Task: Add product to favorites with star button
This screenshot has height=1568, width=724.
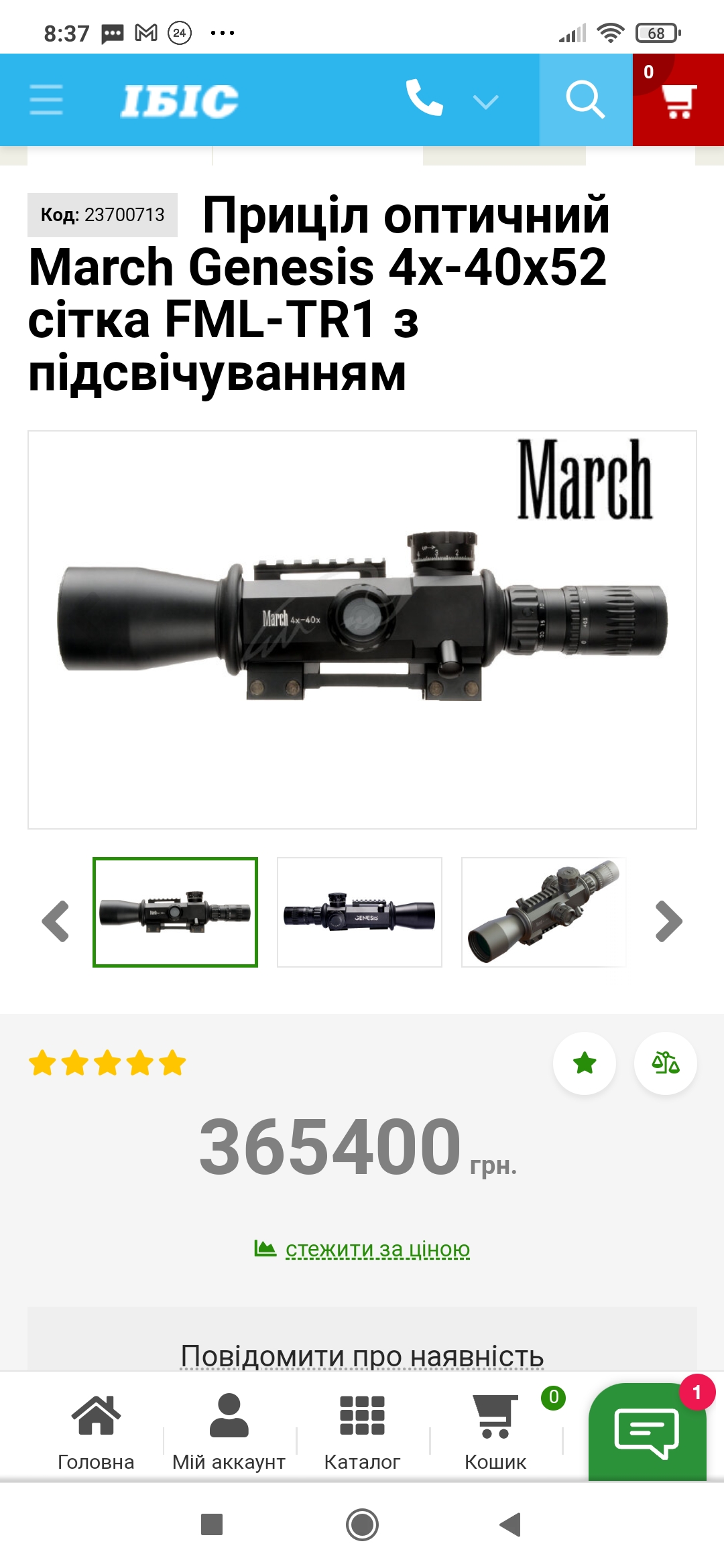Action: (585, 1063)
